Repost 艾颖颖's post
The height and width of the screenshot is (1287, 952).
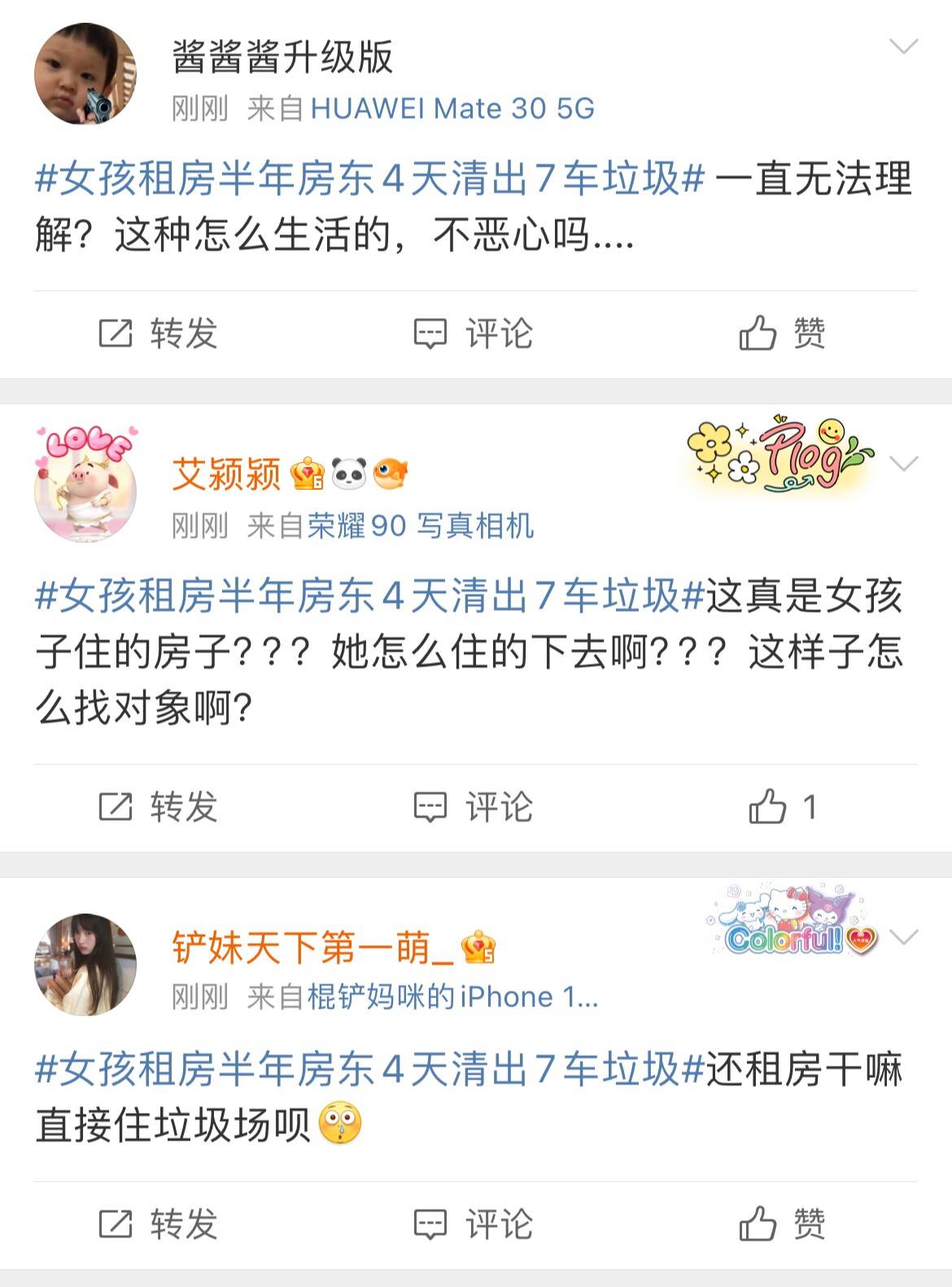159,807
